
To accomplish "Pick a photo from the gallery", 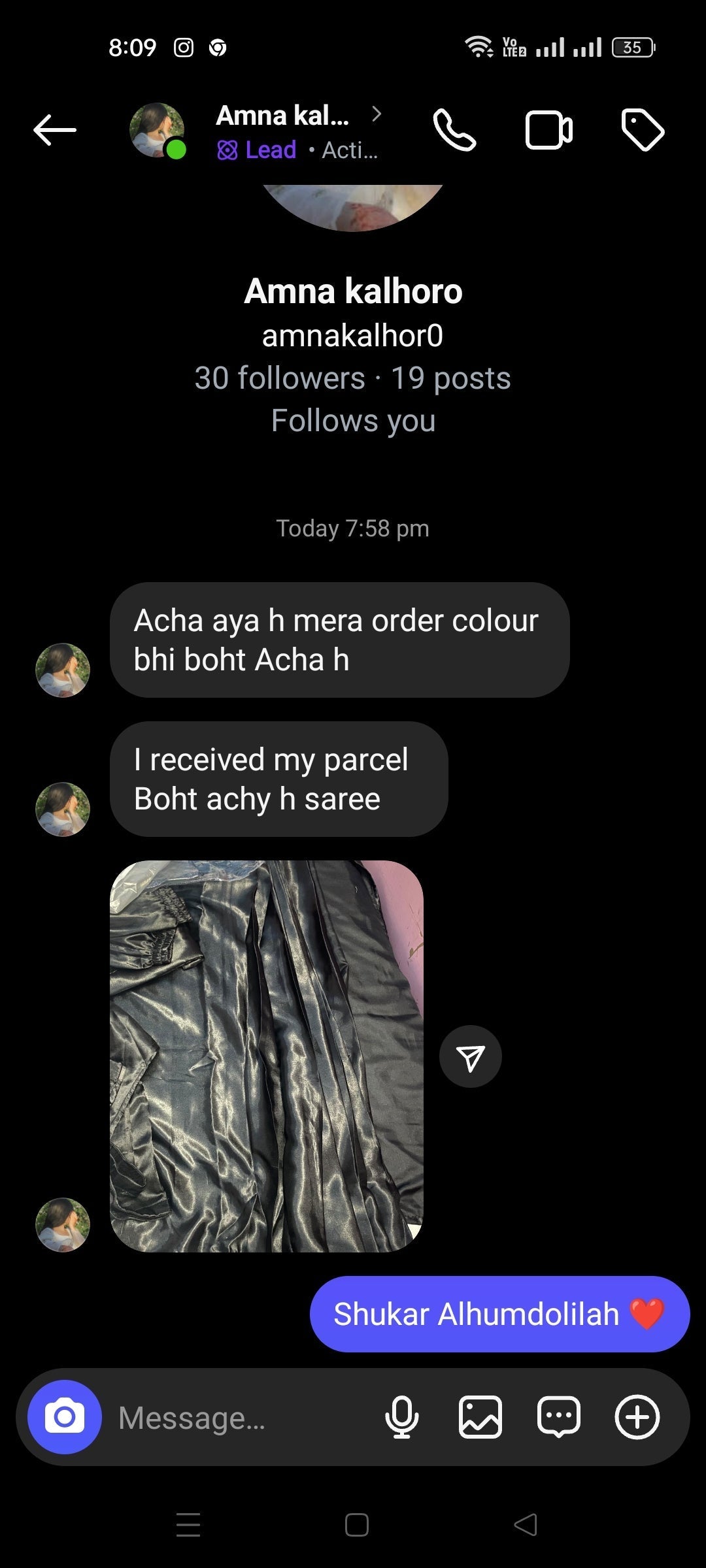I will coord(480,1416).
